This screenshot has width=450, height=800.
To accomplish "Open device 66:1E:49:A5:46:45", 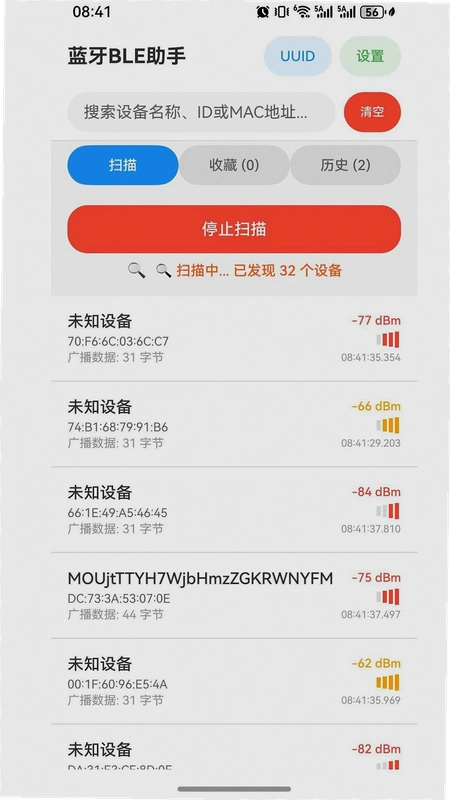I will click(234, 510).
